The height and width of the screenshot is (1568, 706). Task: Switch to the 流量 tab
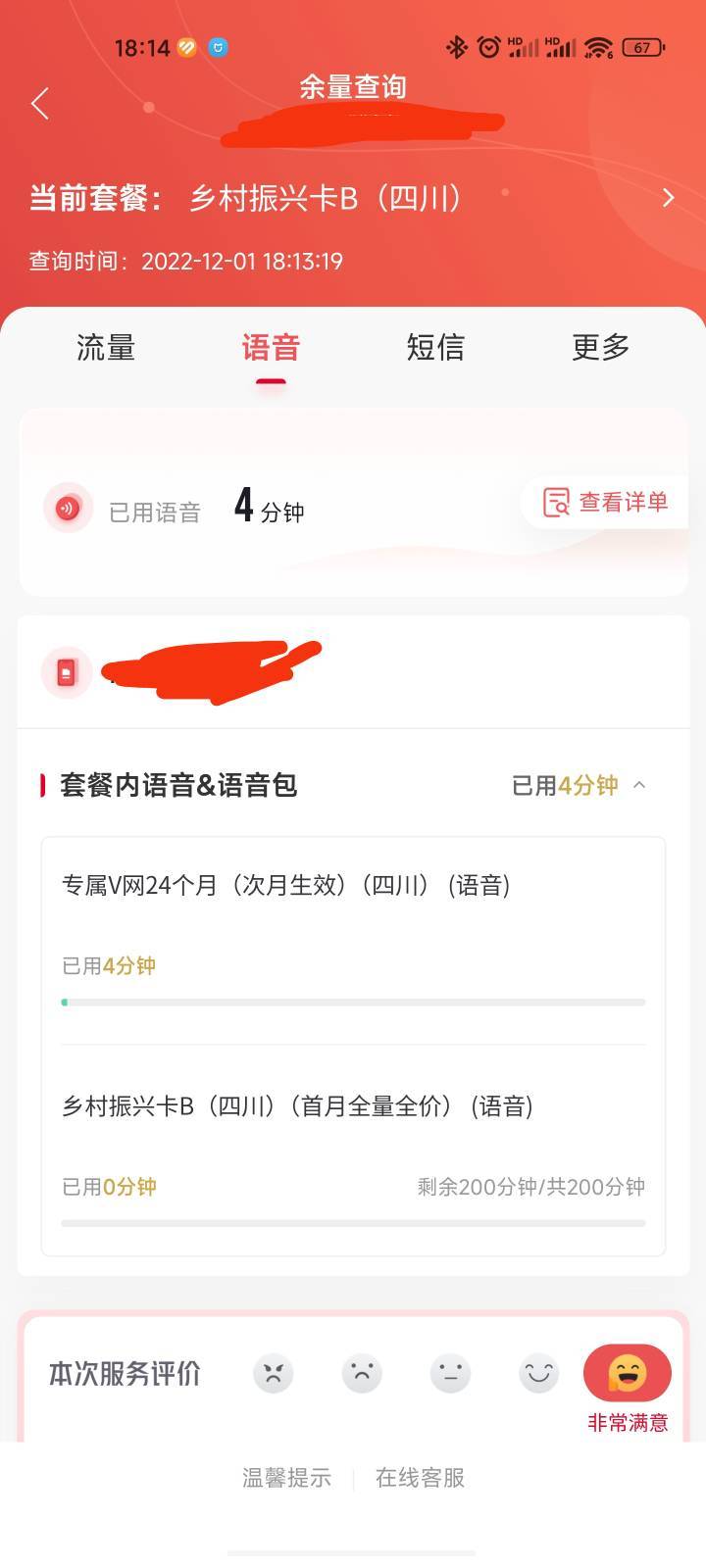106,348
